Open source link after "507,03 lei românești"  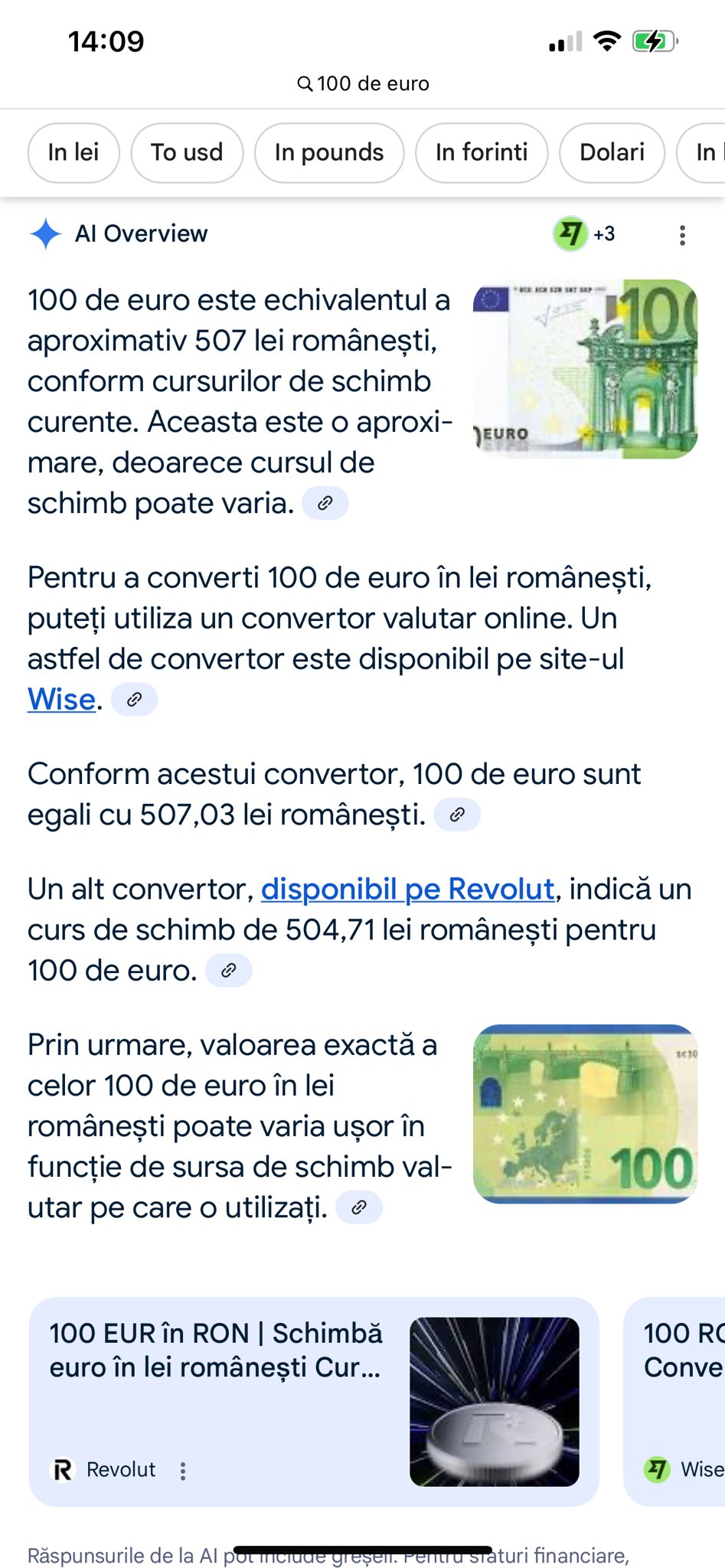click(x=457, y=815)
